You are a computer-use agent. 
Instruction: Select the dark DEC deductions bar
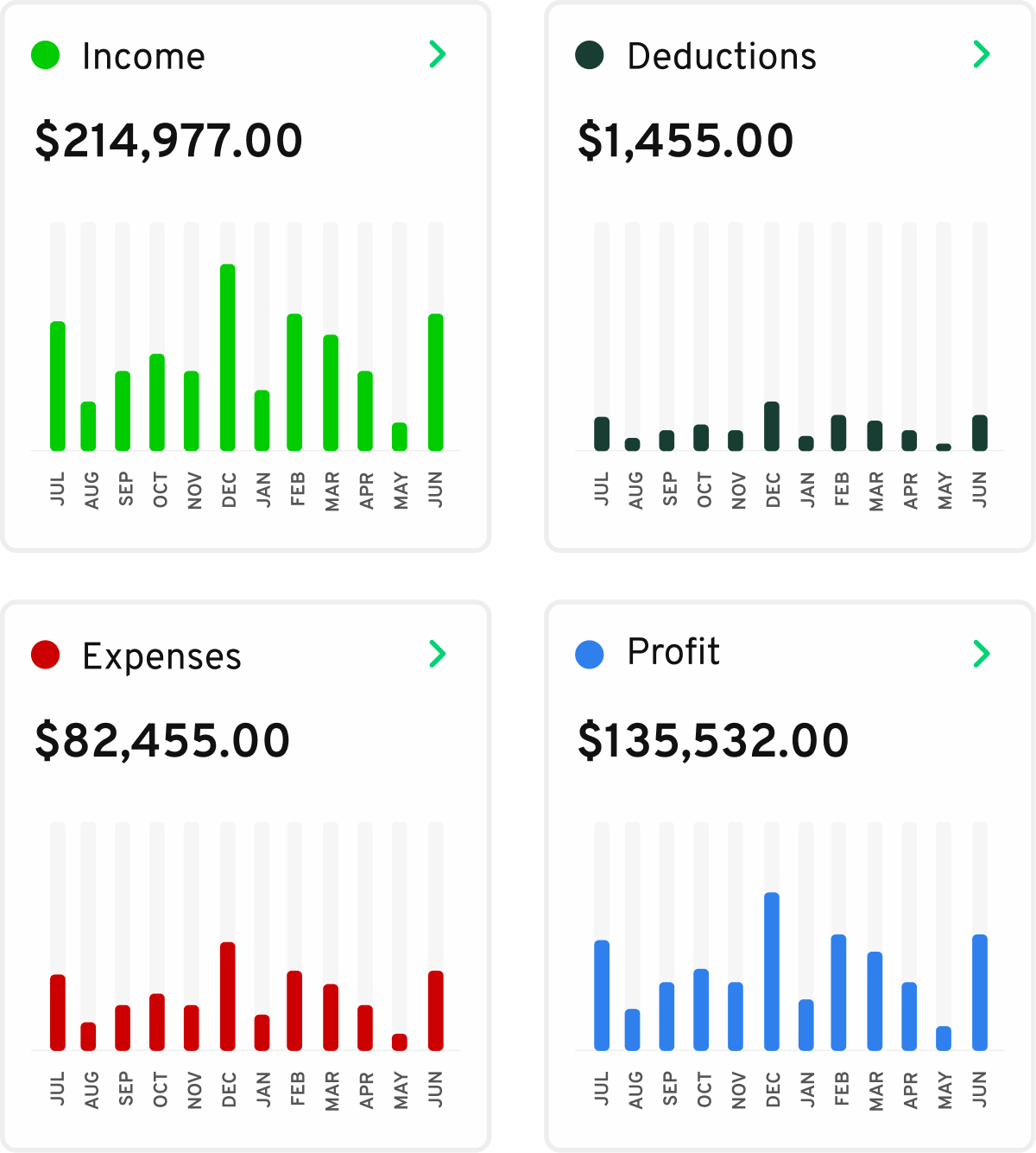tap(774, 426)
